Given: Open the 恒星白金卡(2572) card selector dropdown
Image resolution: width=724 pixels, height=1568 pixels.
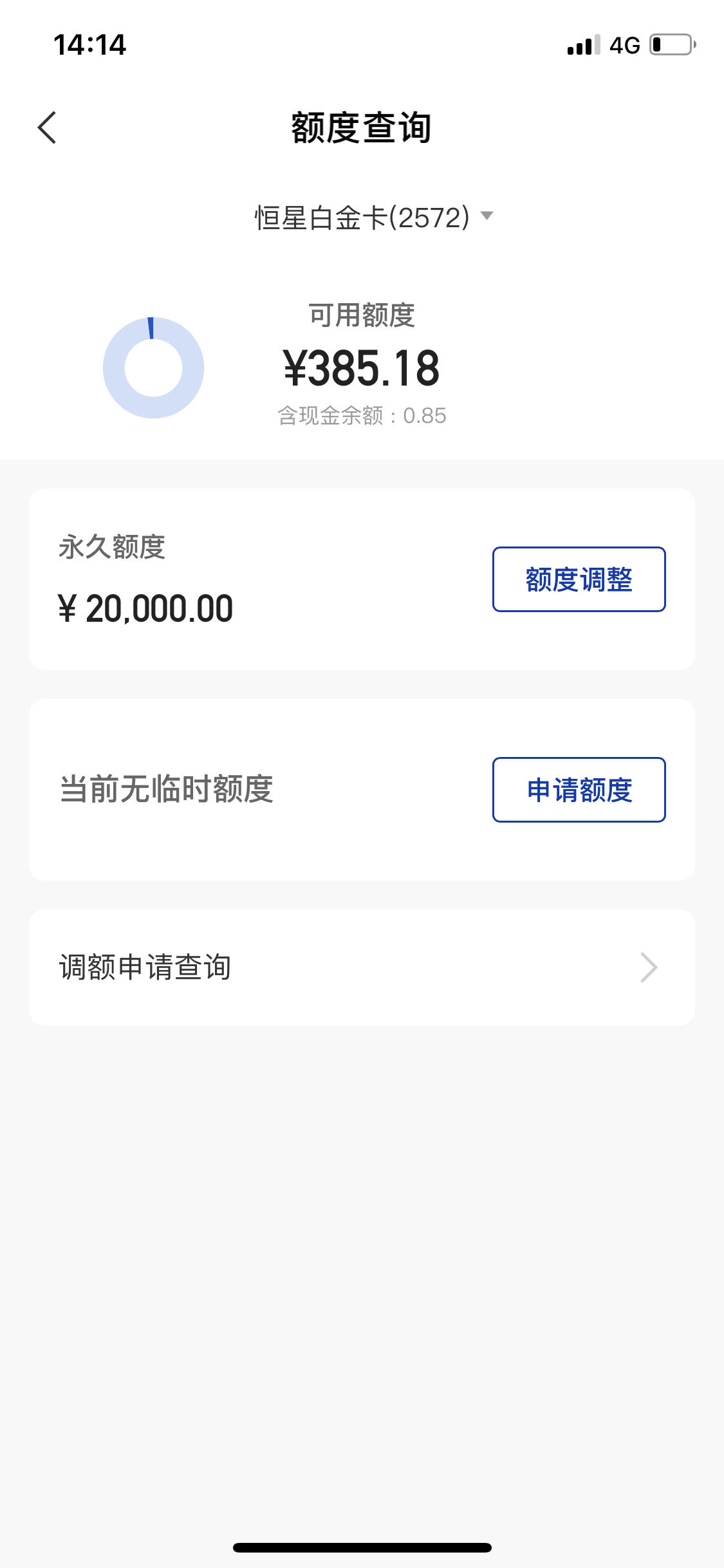Looking at the screenshot, I should click(374, 217).
